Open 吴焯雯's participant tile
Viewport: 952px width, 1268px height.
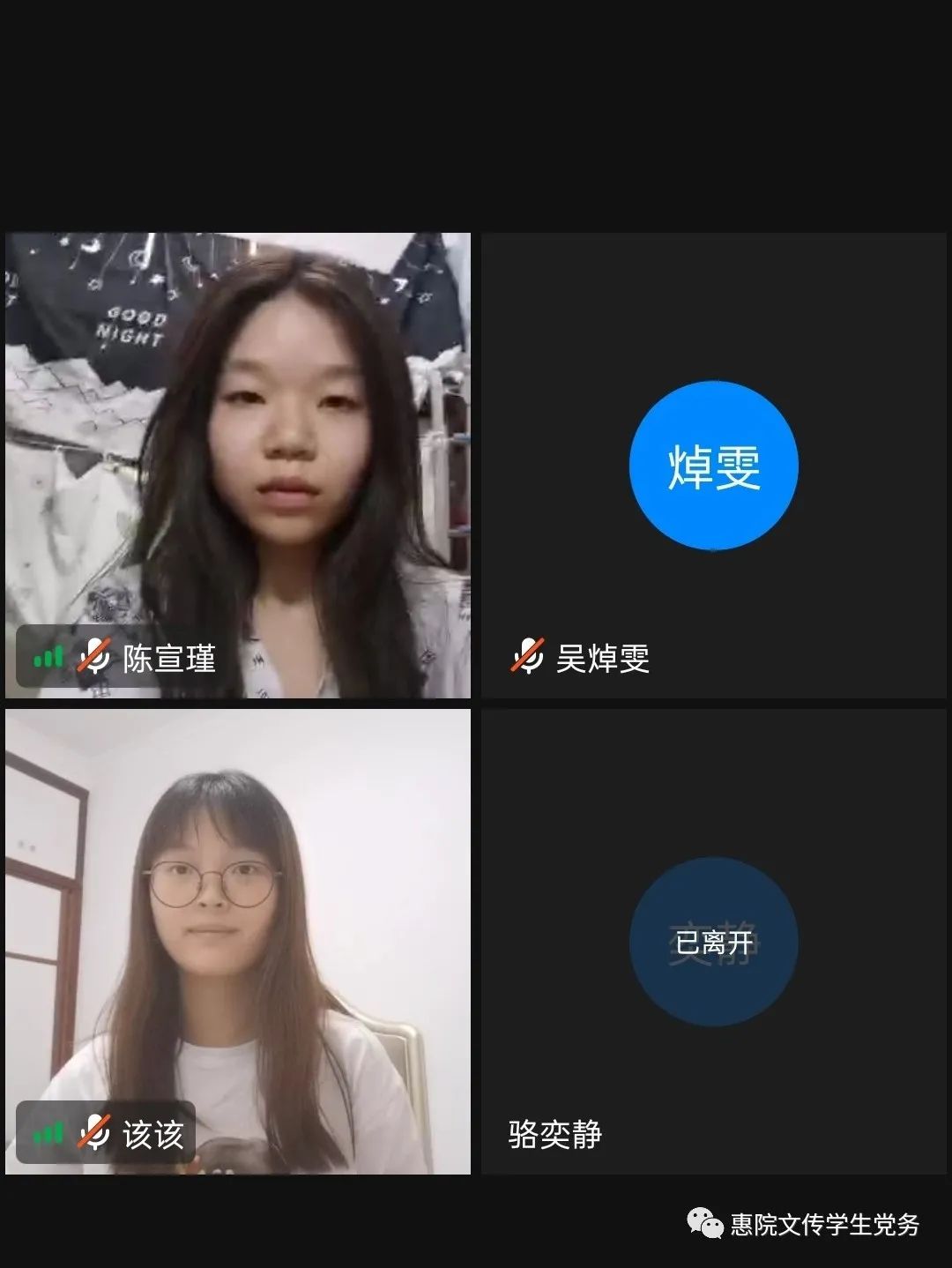coord(713,465)
